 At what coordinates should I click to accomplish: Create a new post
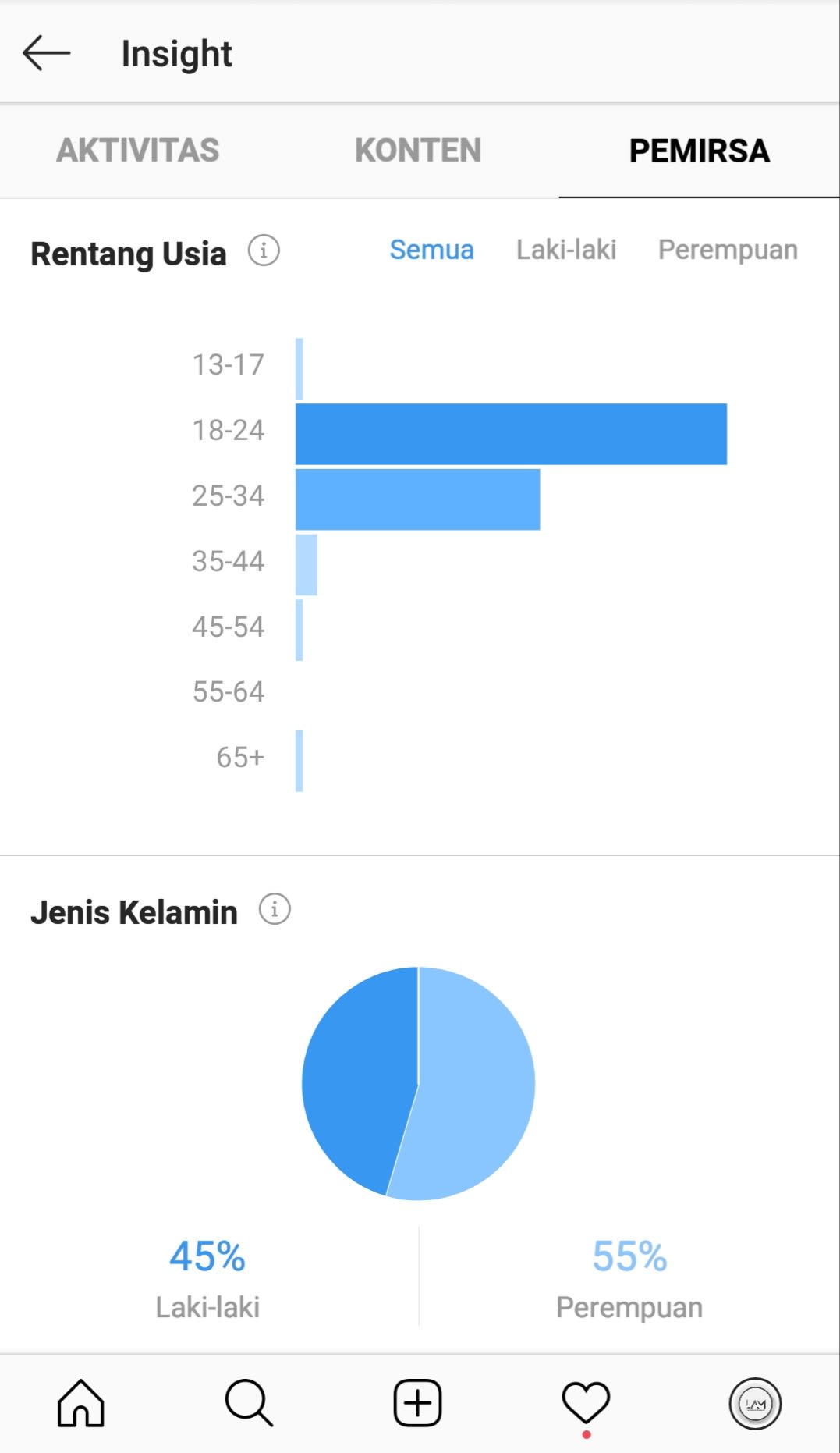tap(417, 1402)
